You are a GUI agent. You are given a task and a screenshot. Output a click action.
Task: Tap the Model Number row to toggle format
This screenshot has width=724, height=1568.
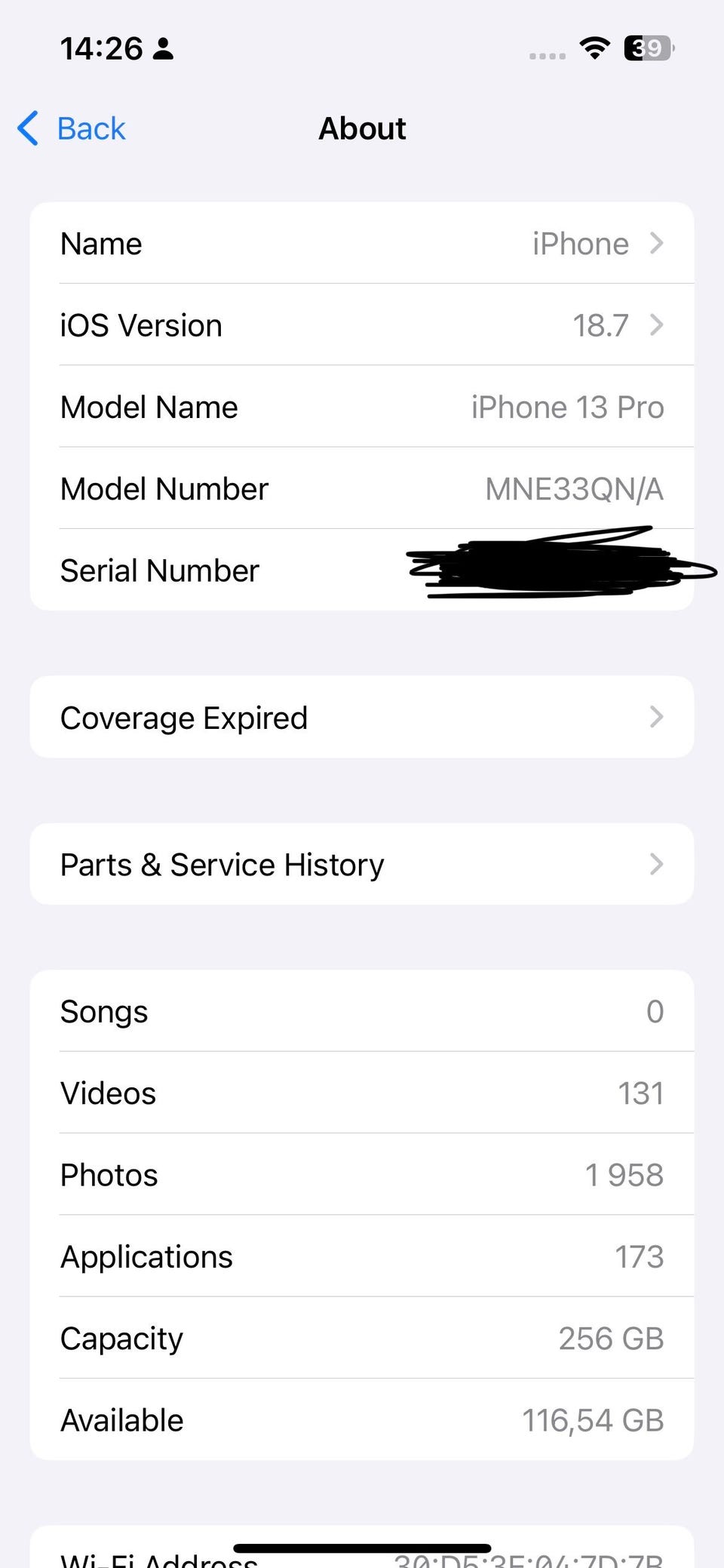click(x=362, y=488)
